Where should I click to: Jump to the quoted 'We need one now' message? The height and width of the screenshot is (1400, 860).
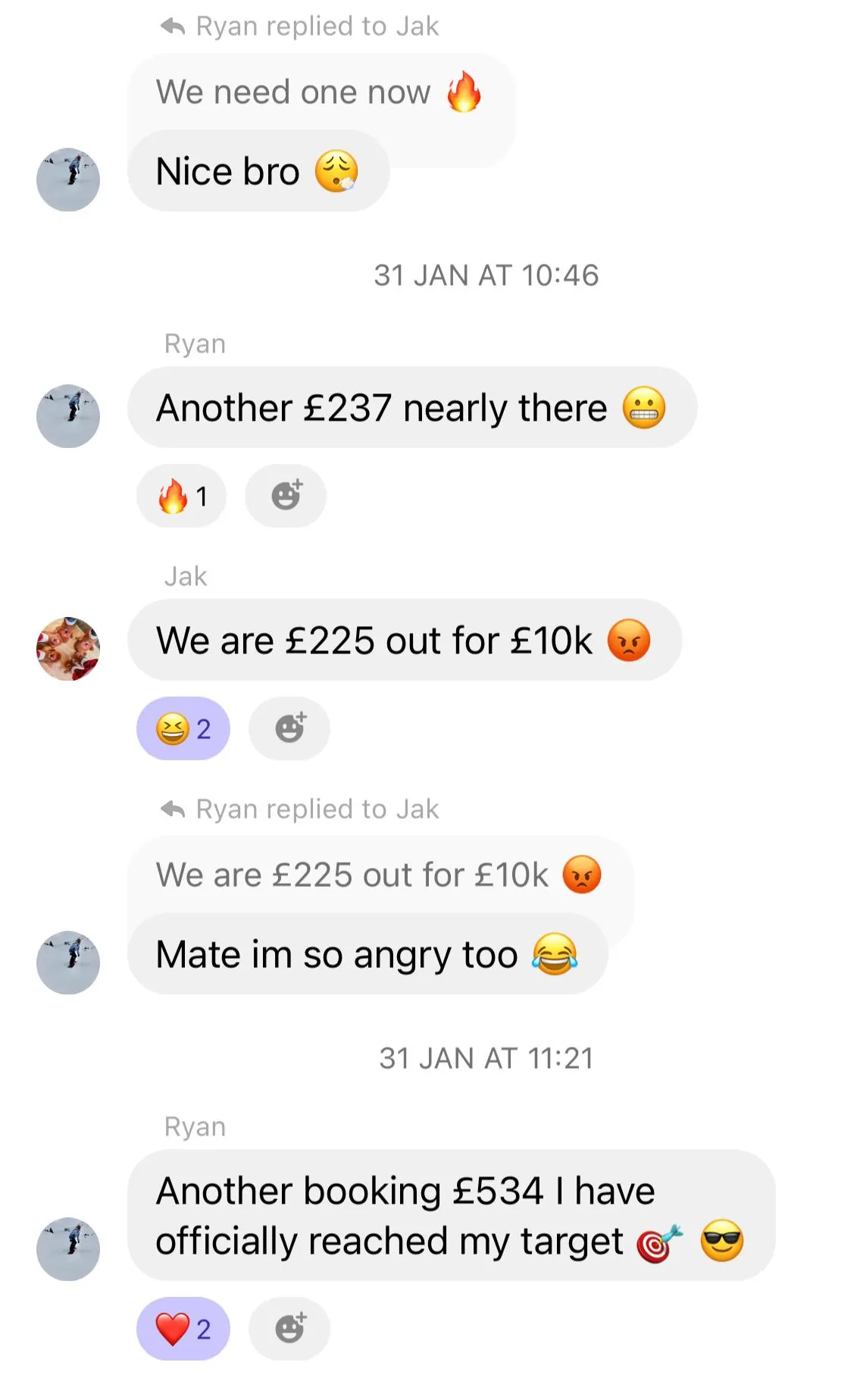click(318, 92)
